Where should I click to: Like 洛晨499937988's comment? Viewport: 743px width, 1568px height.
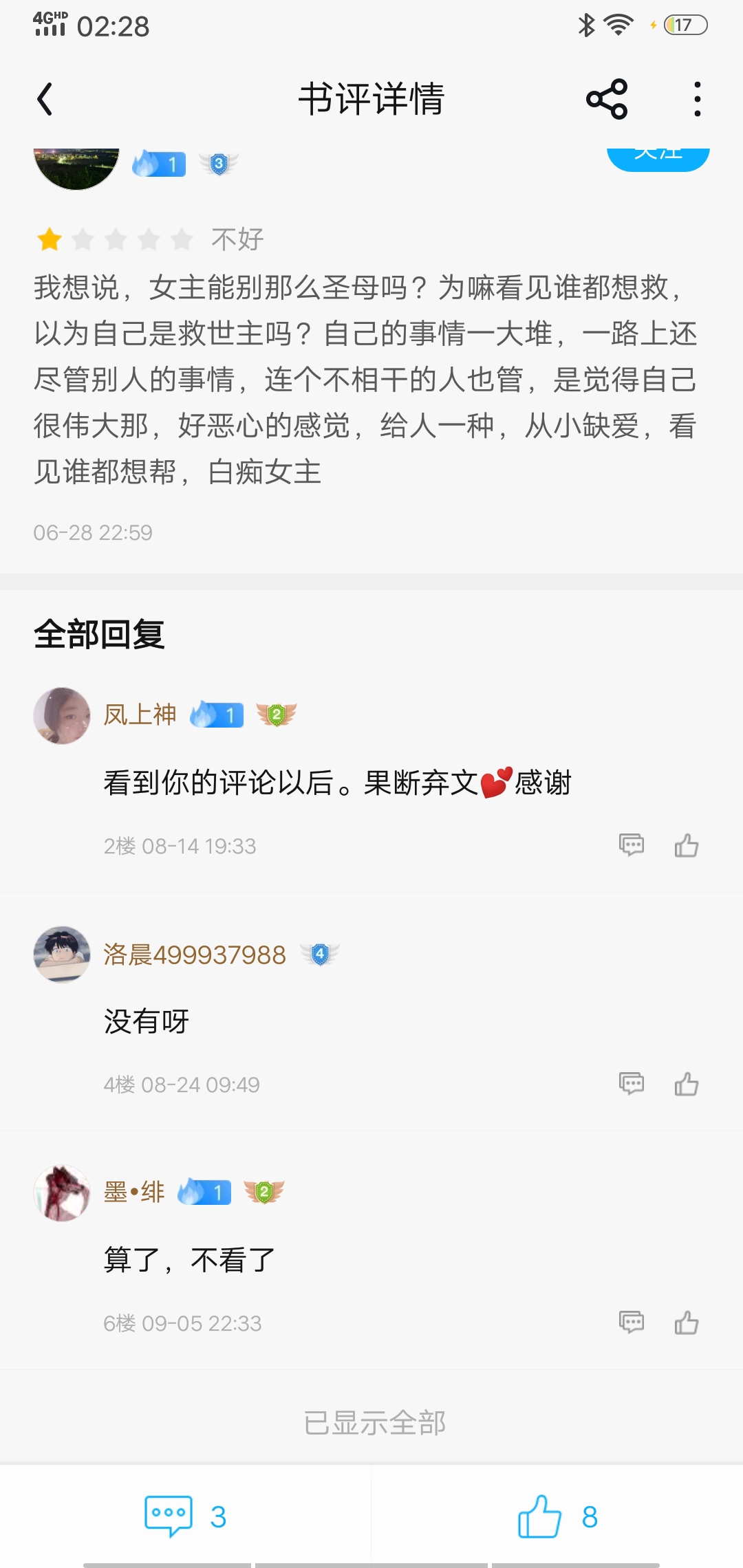686,1083
